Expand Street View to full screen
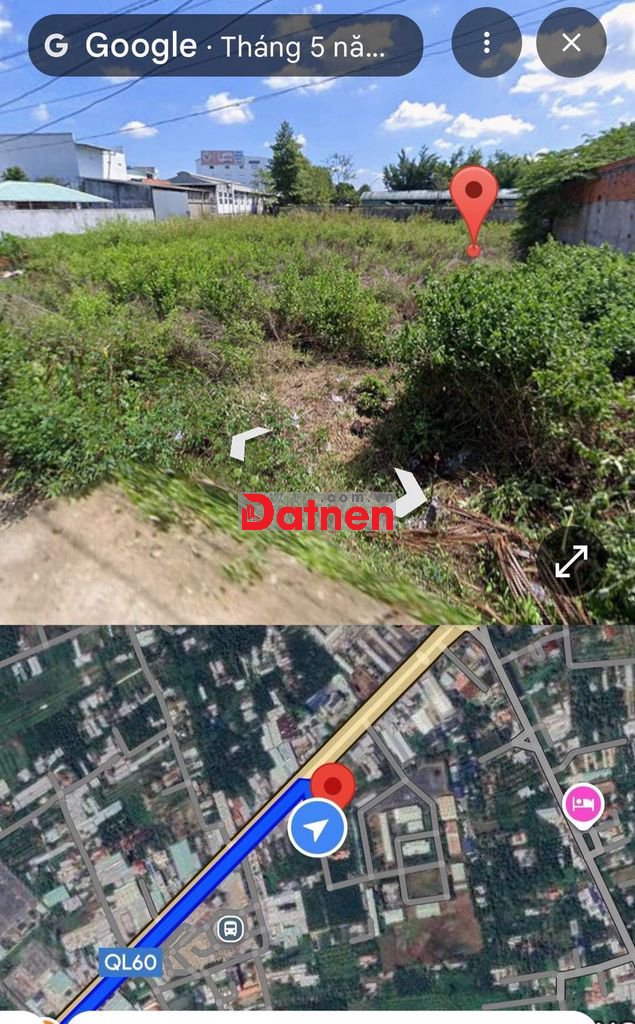Image resolution: width=635 pixels, height=1024 pixels. (x=572, y=562)
